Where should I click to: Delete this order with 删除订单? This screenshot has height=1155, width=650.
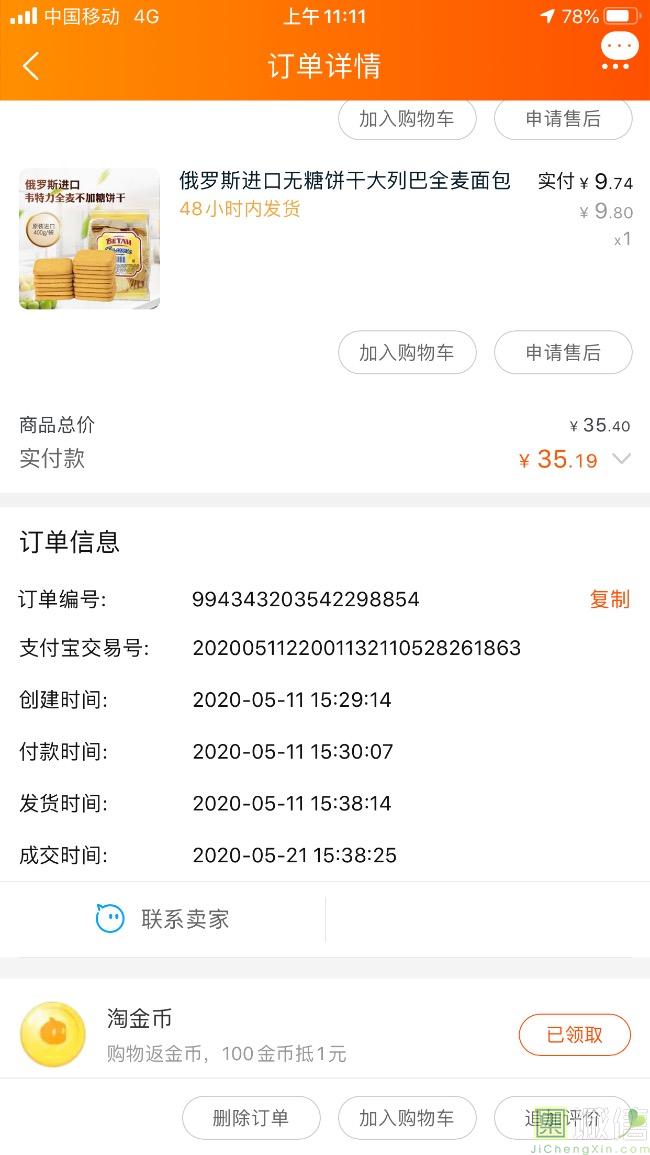[x=251, y=1118]
